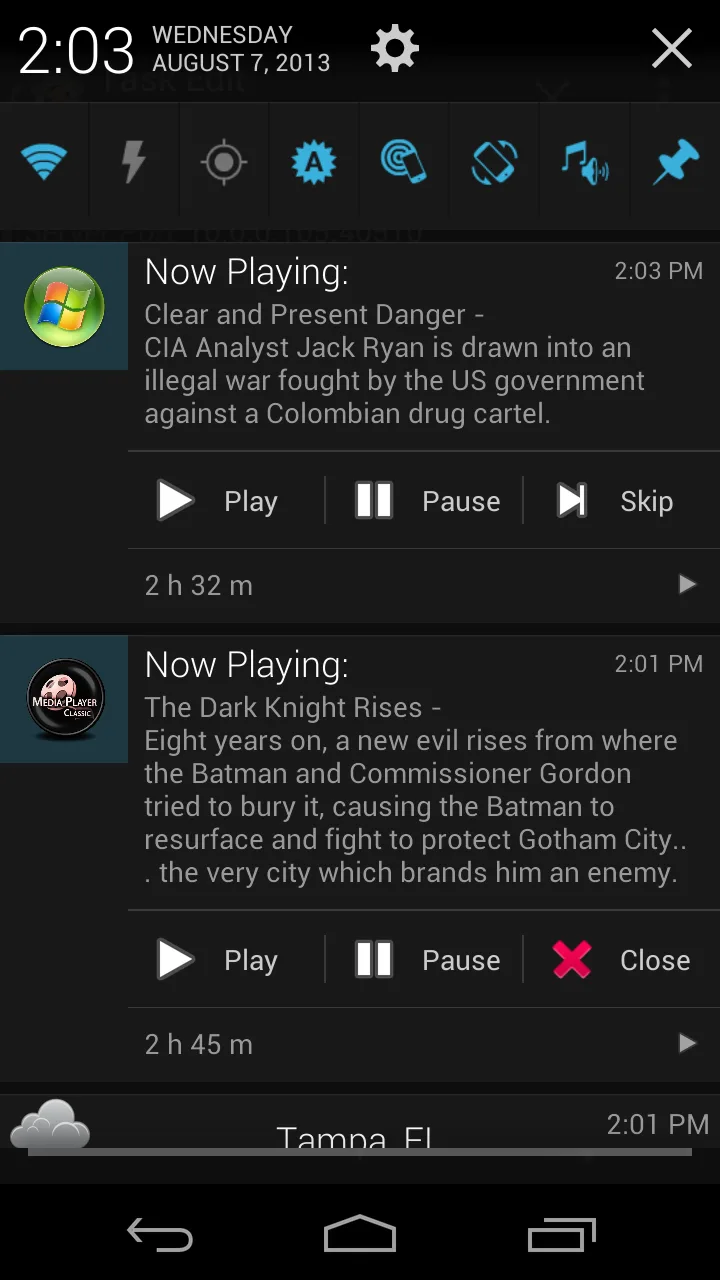Close The Dark Knight Rises playback

622,959
